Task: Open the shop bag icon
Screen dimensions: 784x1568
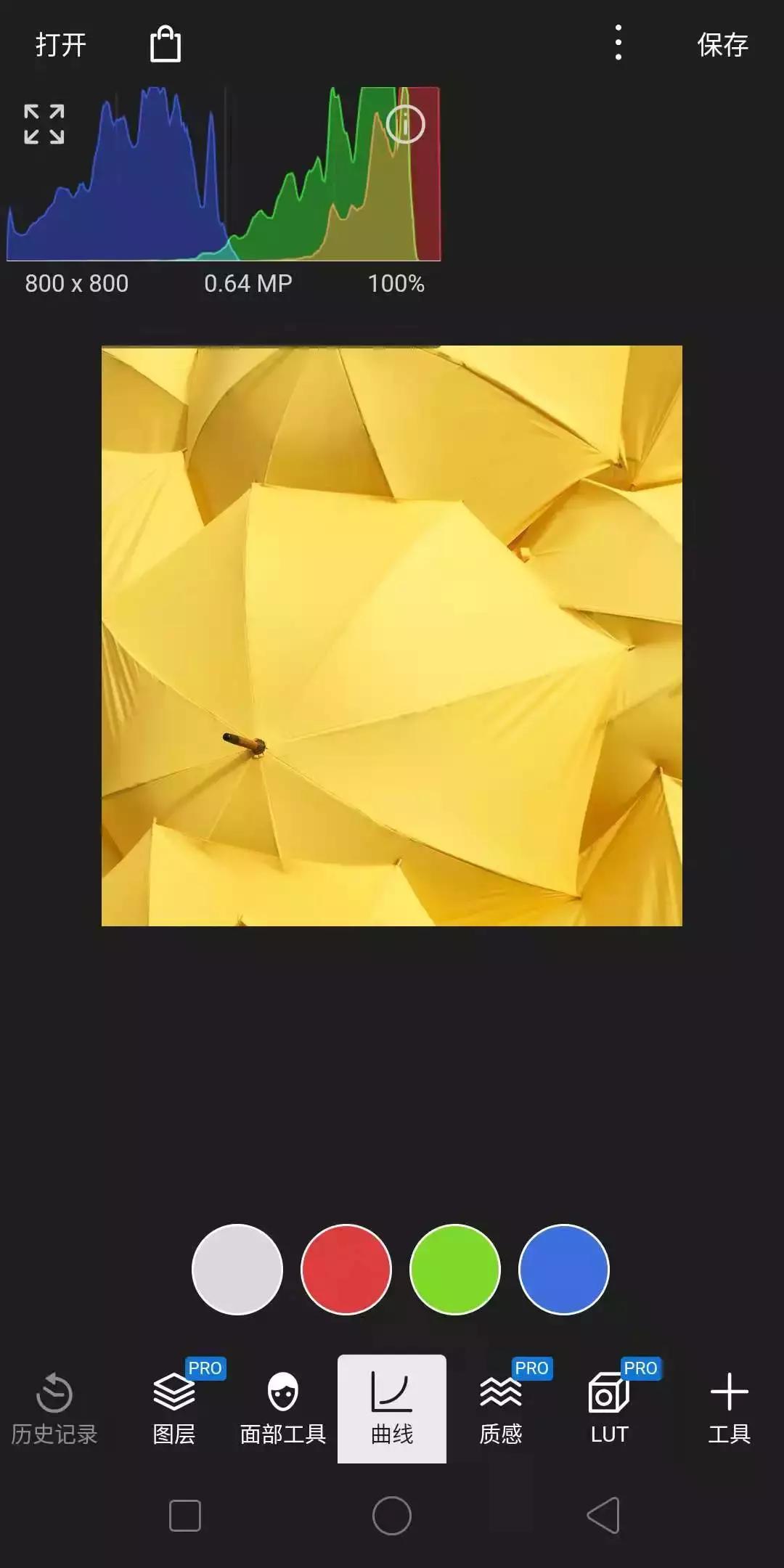Action: (x=166, y=45)
